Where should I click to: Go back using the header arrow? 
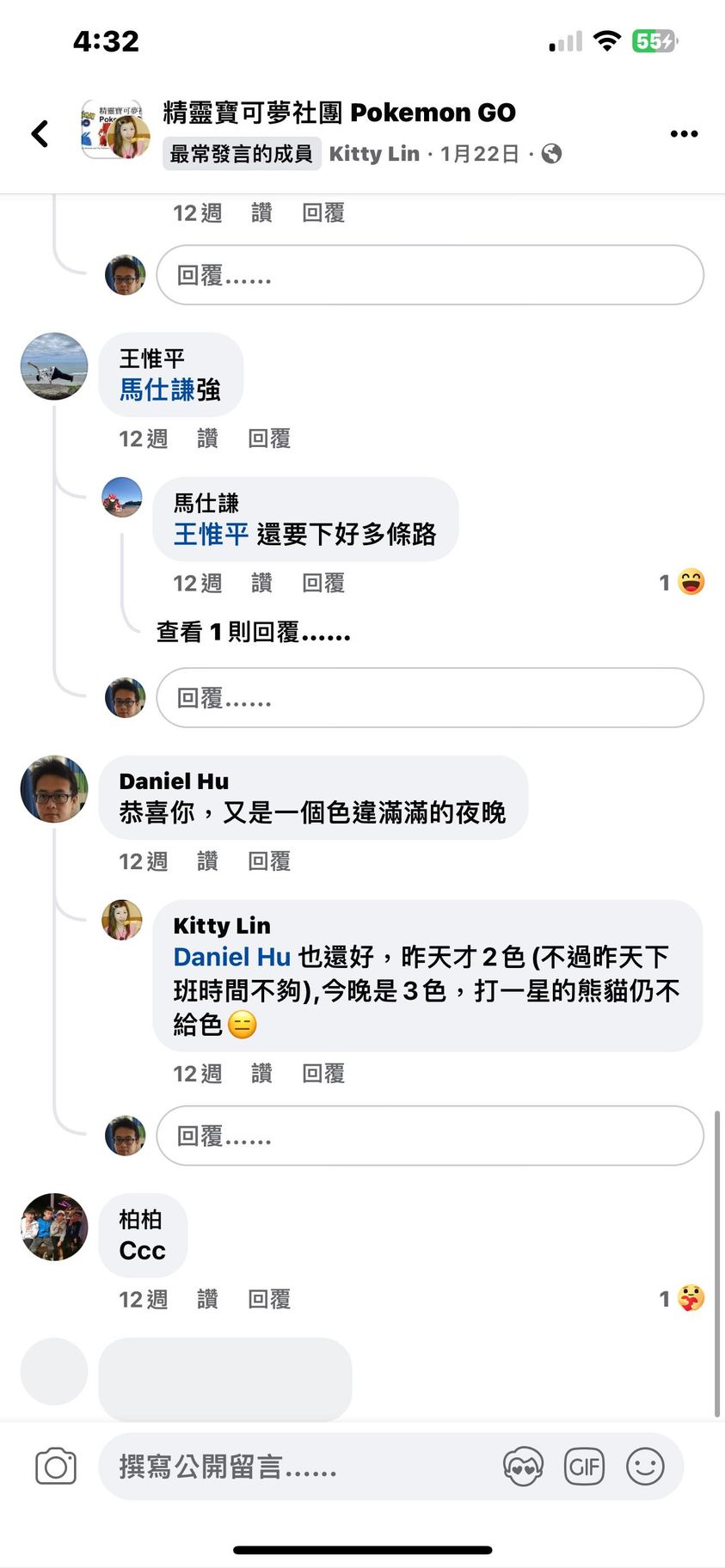(x=40, y=133)
